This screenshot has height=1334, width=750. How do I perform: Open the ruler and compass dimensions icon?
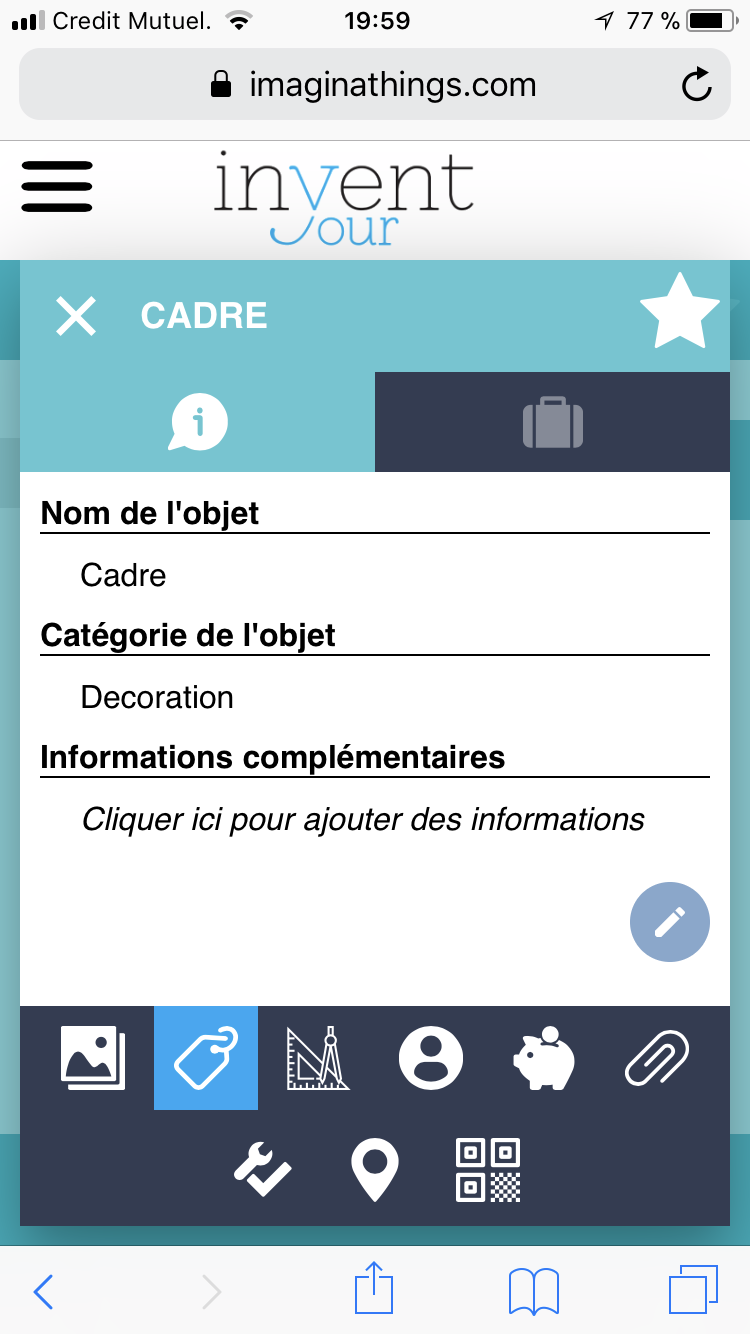(x=318, y=1058)
